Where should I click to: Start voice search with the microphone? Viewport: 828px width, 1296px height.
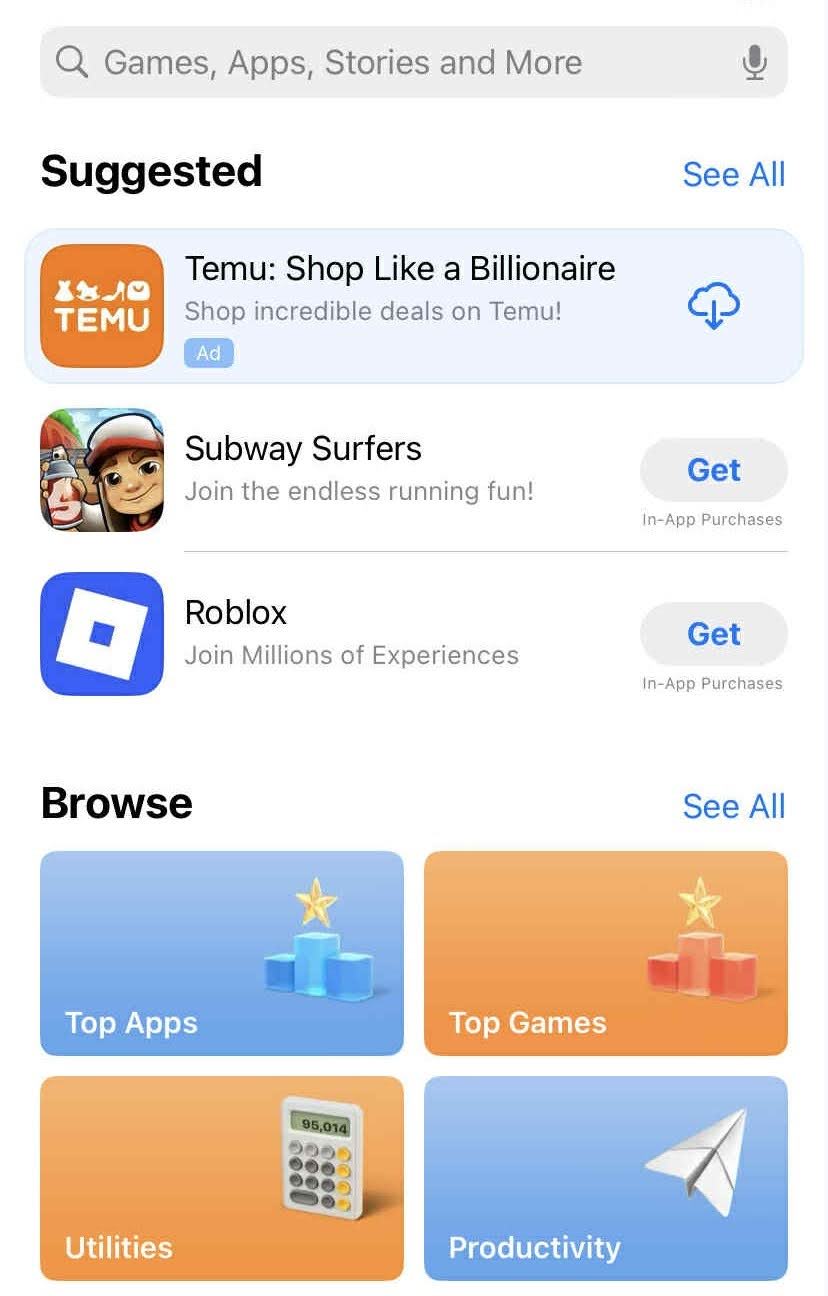tap(755, 63)
